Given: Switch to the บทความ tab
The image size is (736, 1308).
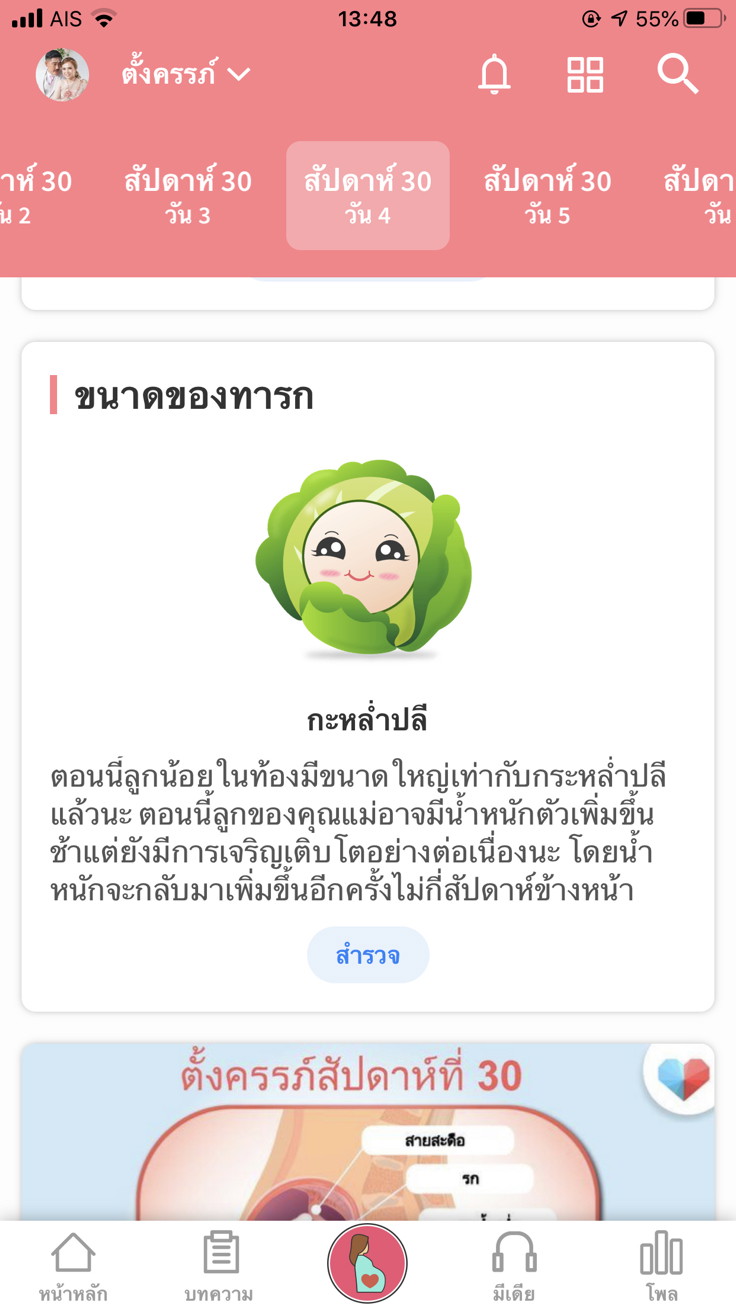Looking at the screenshot, I should tap(219, 1265).
